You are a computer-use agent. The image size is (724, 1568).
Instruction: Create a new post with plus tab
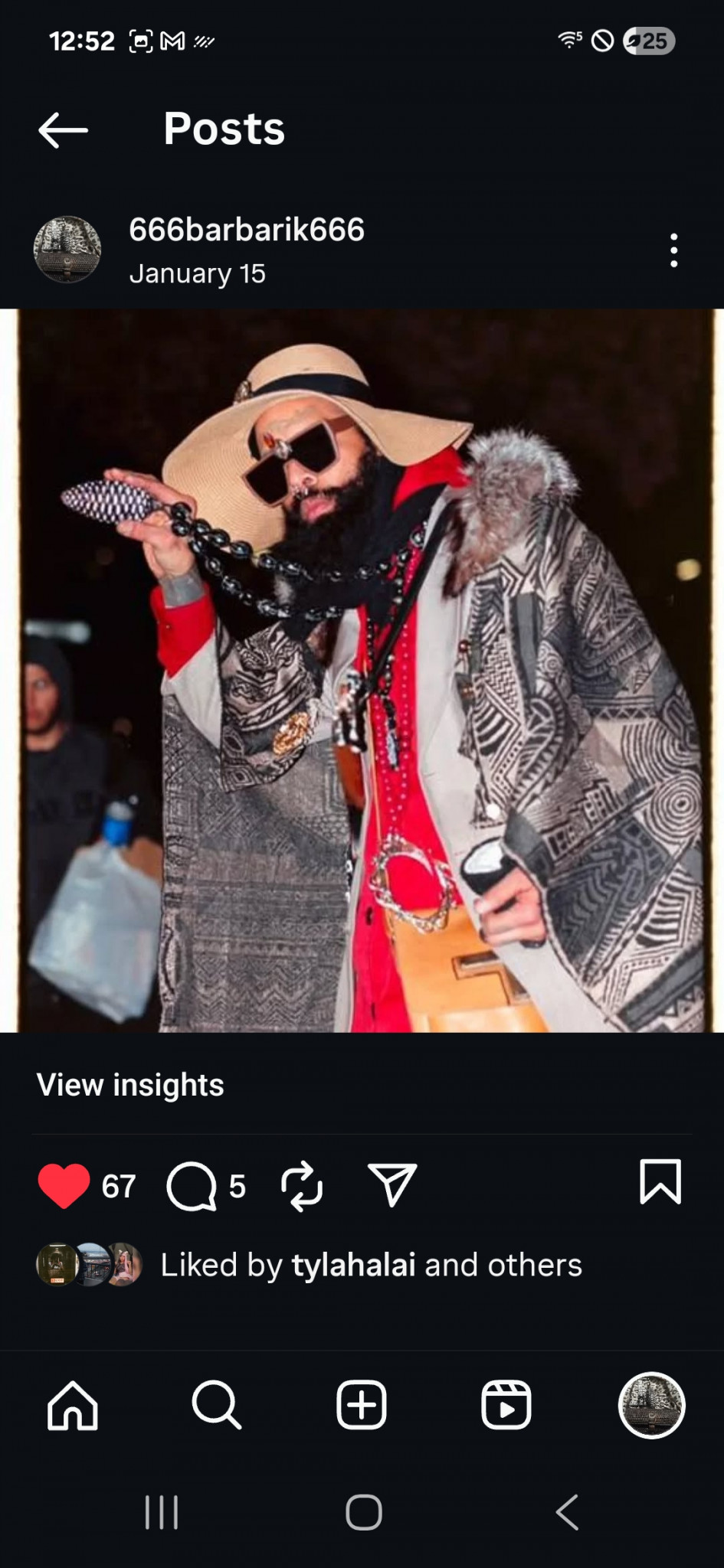(362, 1405)
